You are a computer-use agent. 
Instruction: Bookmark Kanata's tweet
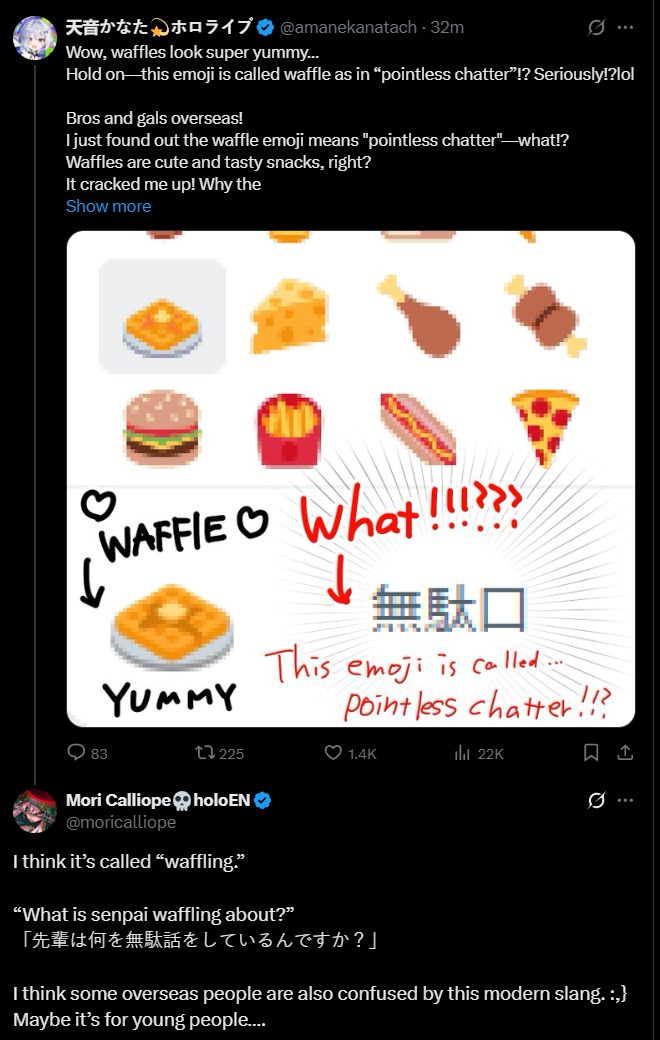click(591, 752)
